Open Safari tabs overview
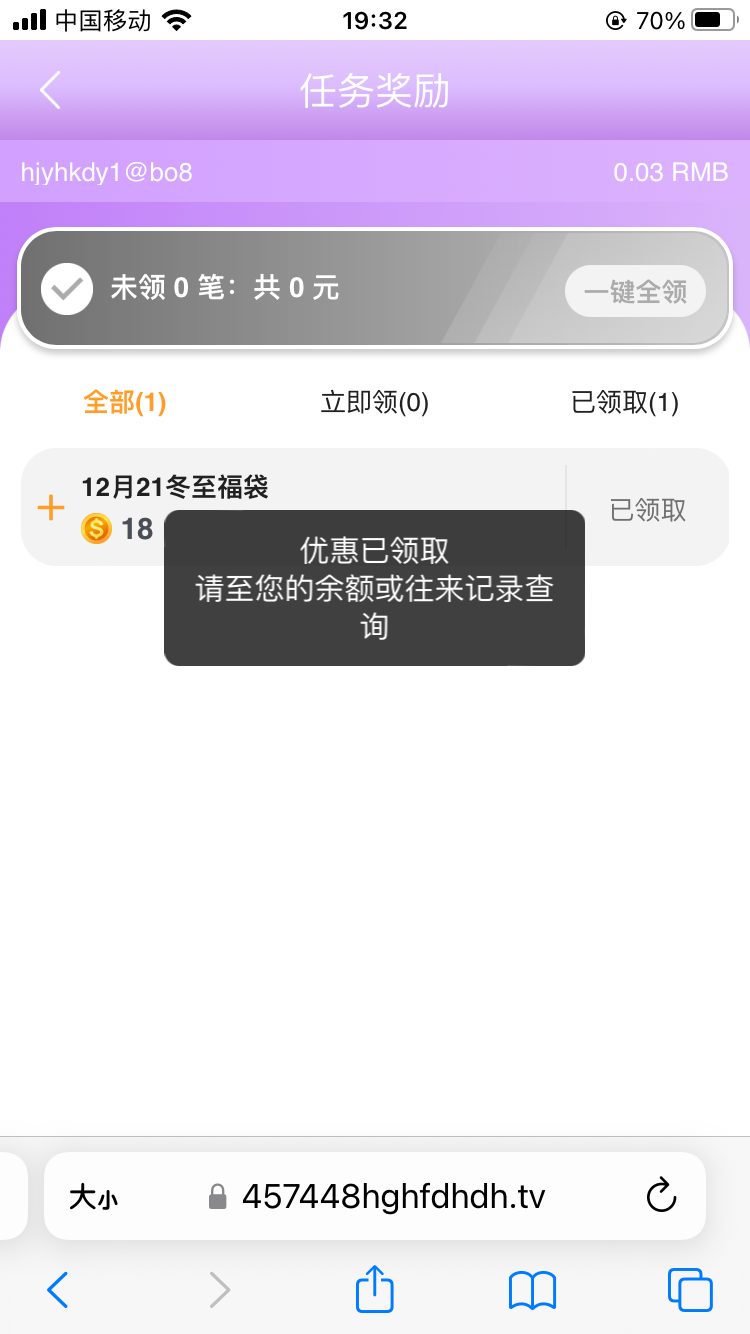Screen dimensions: 750x1334 [690, 1290]
